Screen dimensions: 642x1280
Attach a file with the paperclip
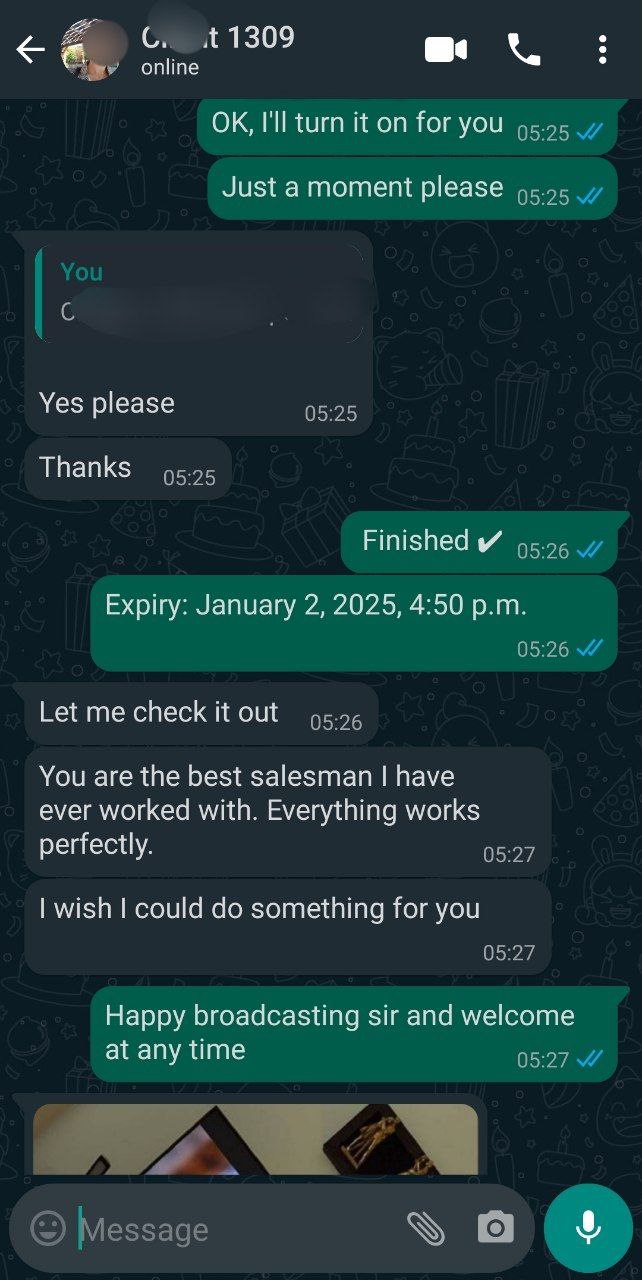425,1228
